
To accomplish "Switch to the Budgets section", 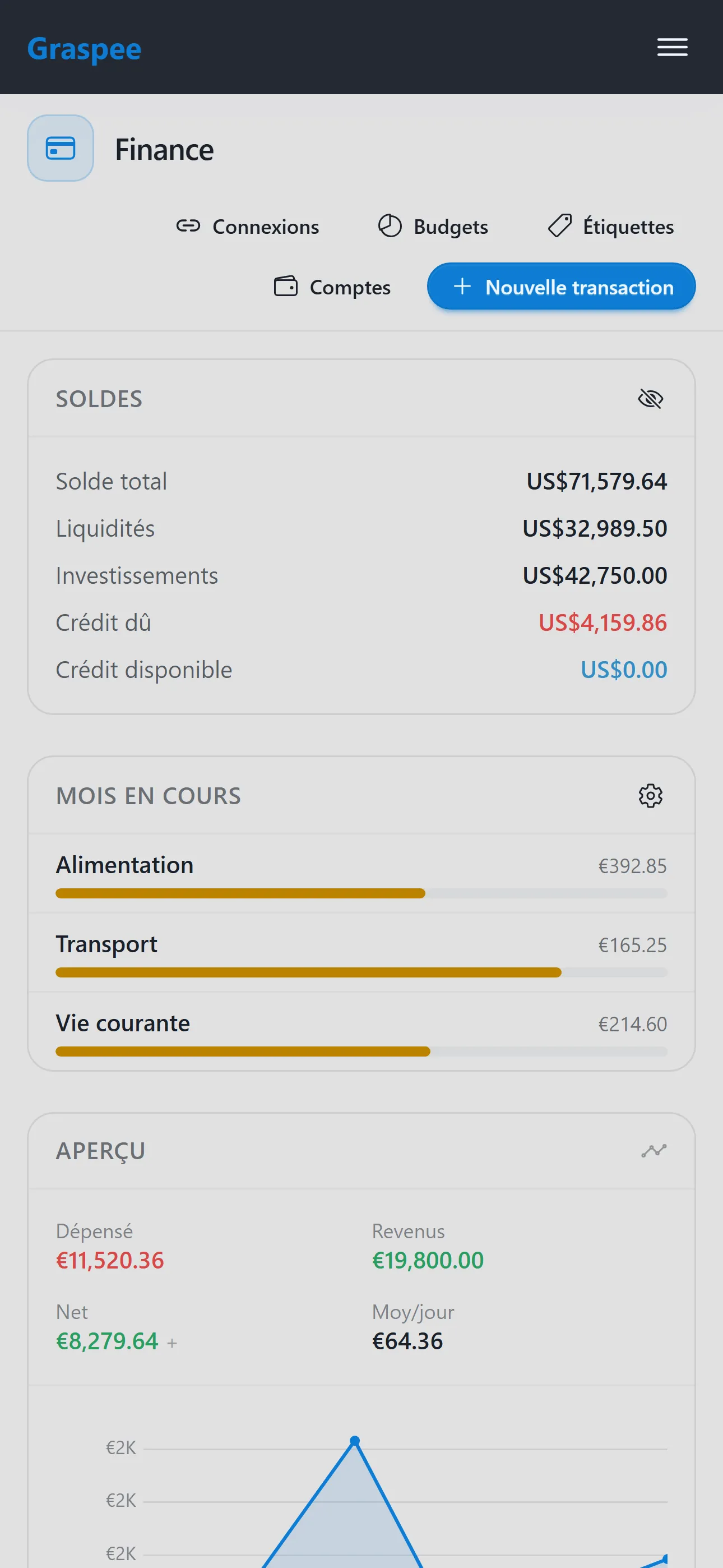I will [433, 226].
